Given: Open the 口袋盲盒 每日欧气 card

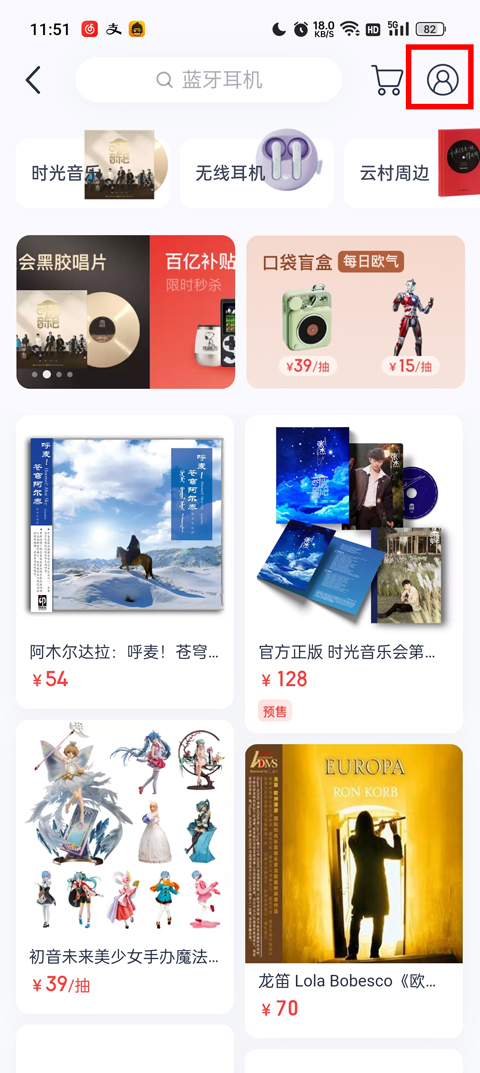Looking at the screenshot, I should pyautogui.click(x=355, y=312).
